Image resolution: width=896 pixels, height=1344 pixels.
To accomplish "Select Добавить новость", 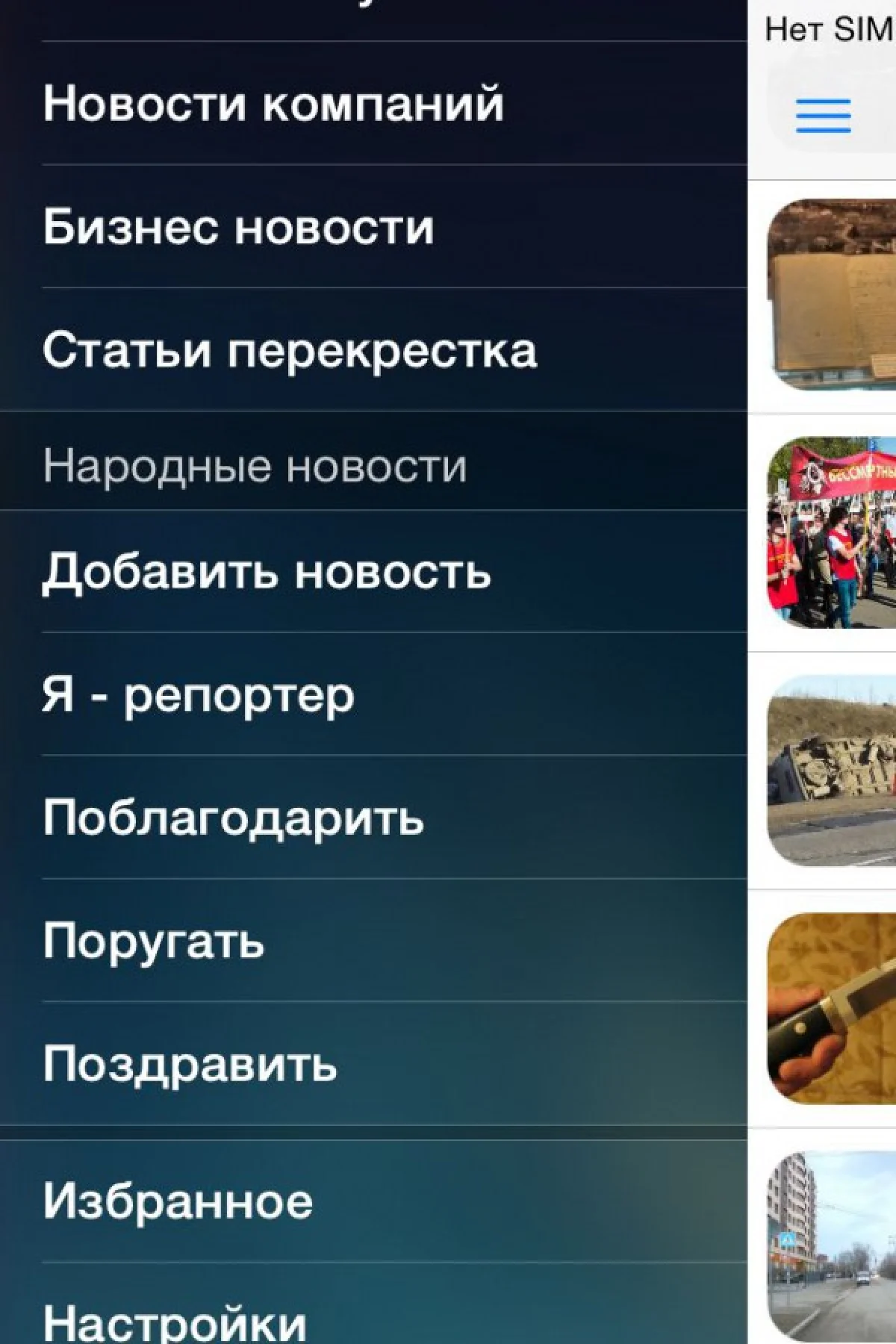I will [x=267, y=571].
